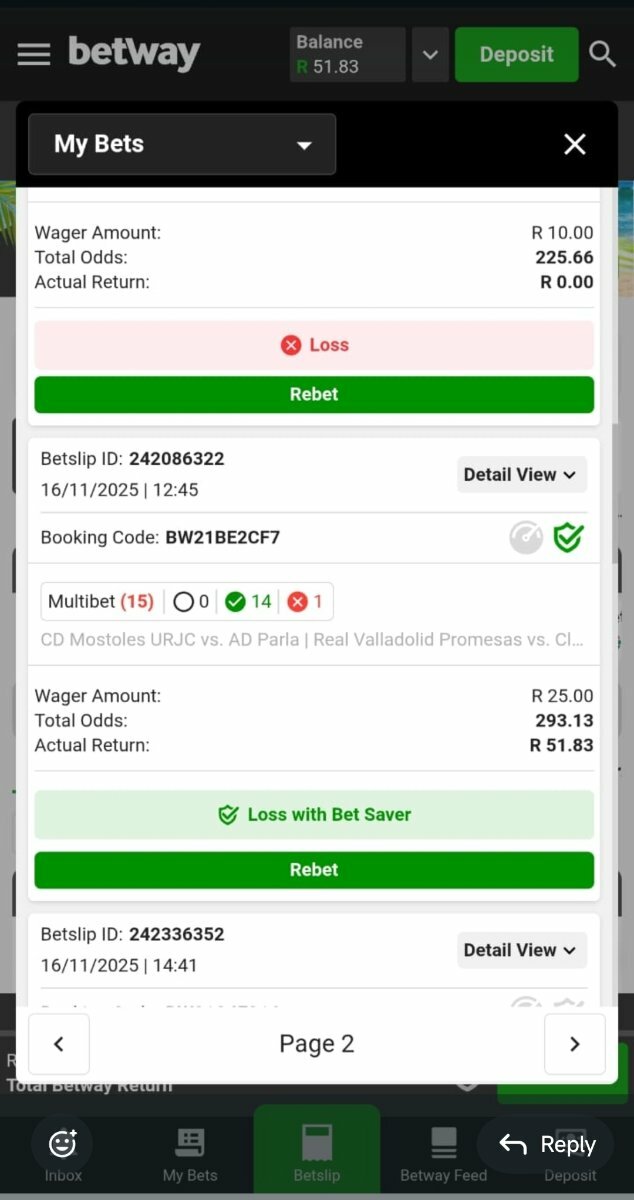Viewport: 634px width, 1200px height.
Task: Go to the next page
Action: [x=574, y=1044]
